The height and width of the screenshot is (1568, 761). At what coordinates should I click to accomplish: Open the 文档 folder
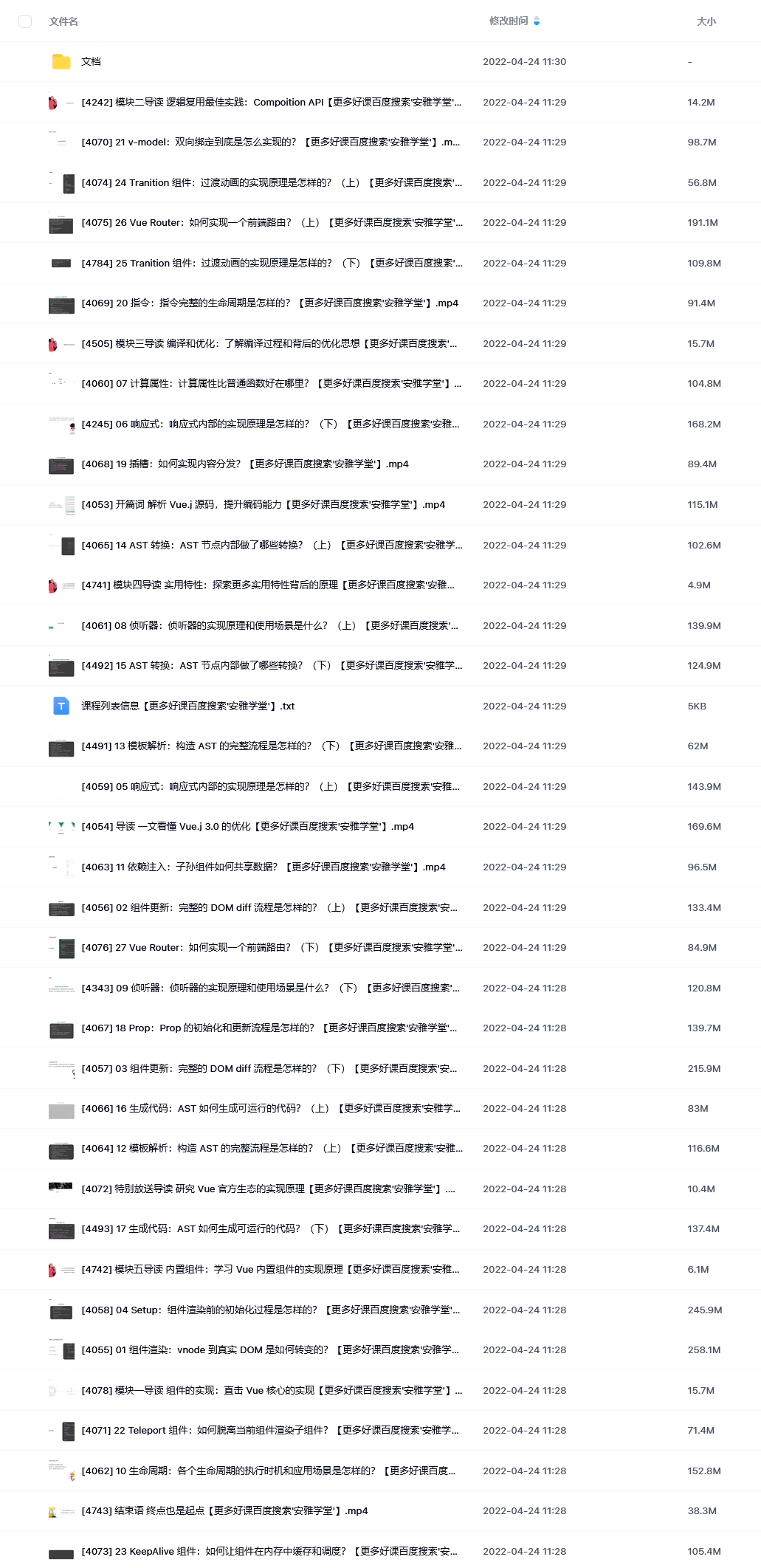[91, 62]
